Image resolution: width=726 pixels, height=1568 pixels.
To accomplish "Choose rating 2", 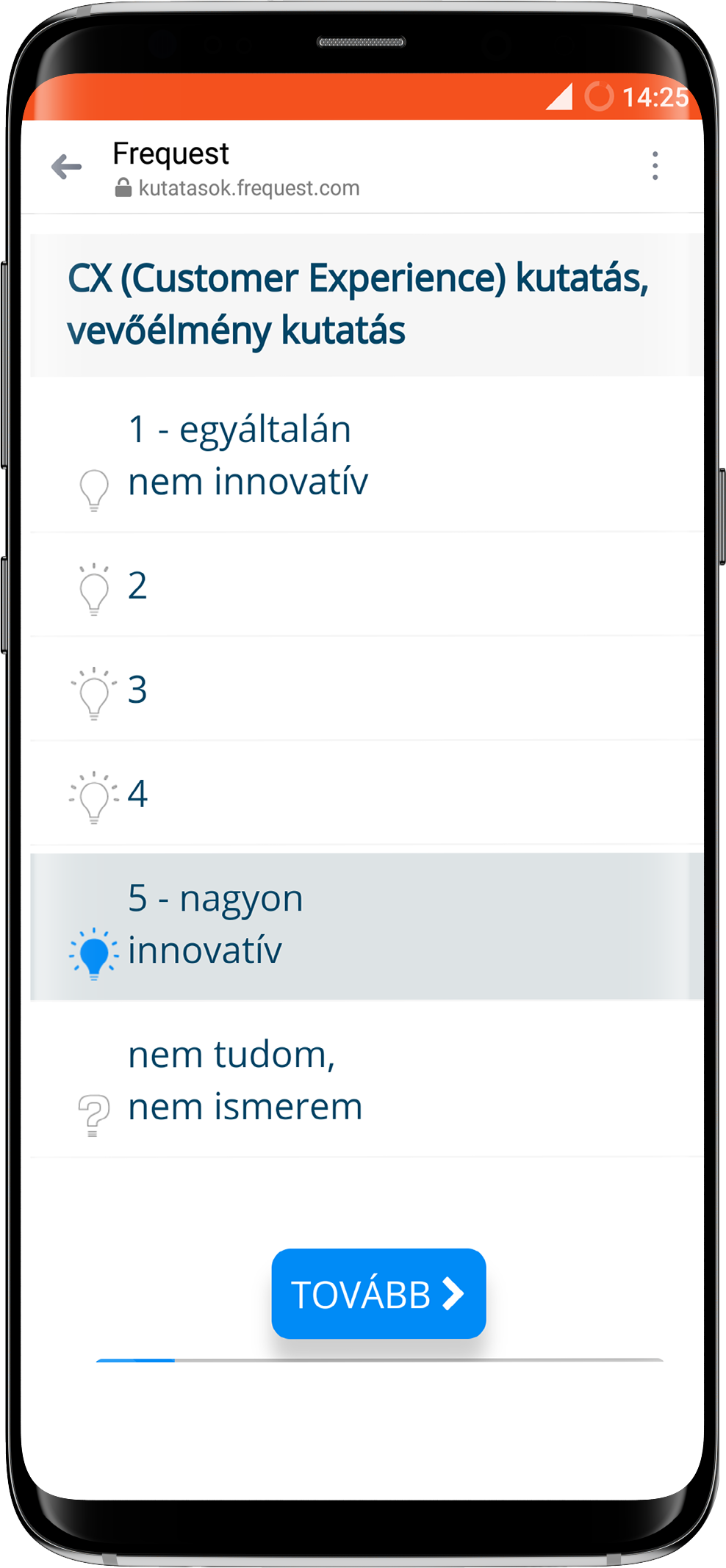I will 367,585.
